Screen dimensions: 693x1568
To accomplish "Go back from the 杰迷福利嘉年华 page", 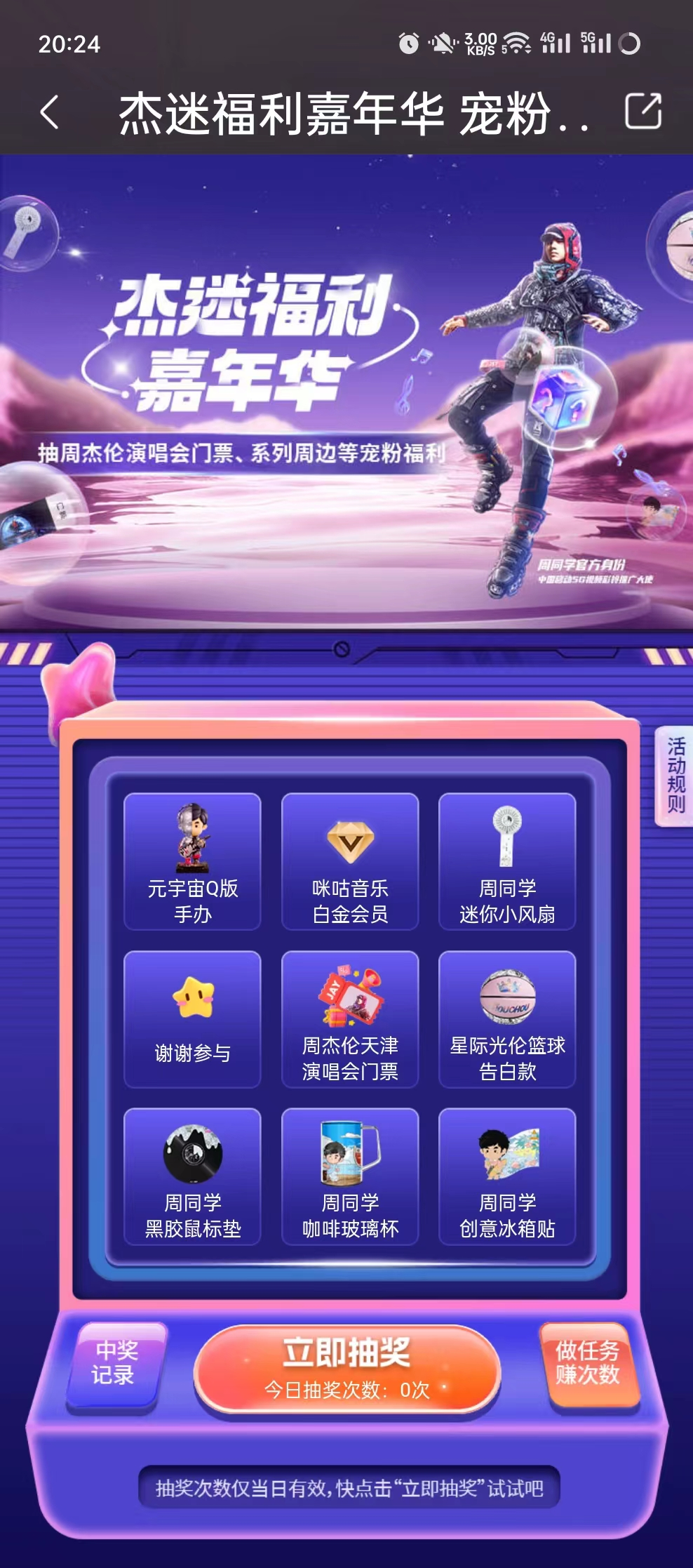I will [x=49, y=112].
